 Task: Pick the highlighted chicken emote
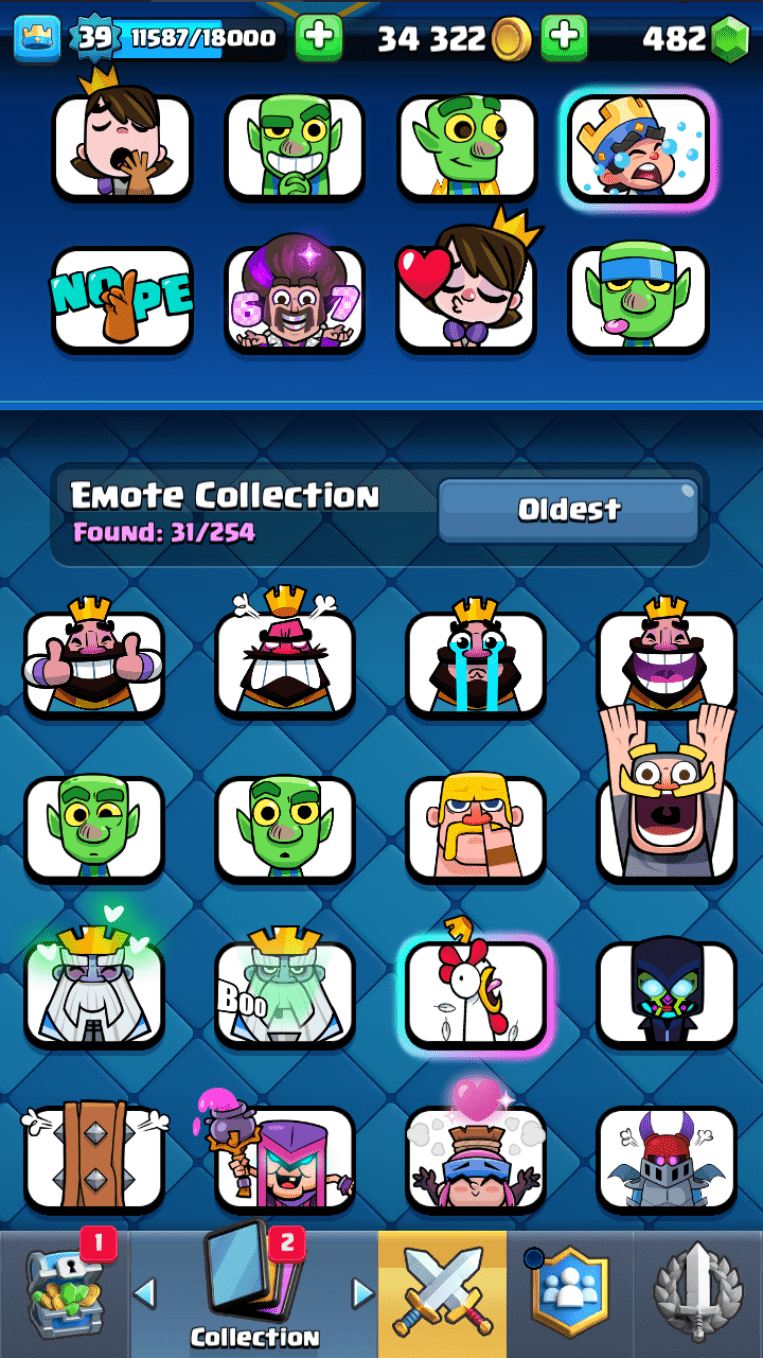click(475, 994)
